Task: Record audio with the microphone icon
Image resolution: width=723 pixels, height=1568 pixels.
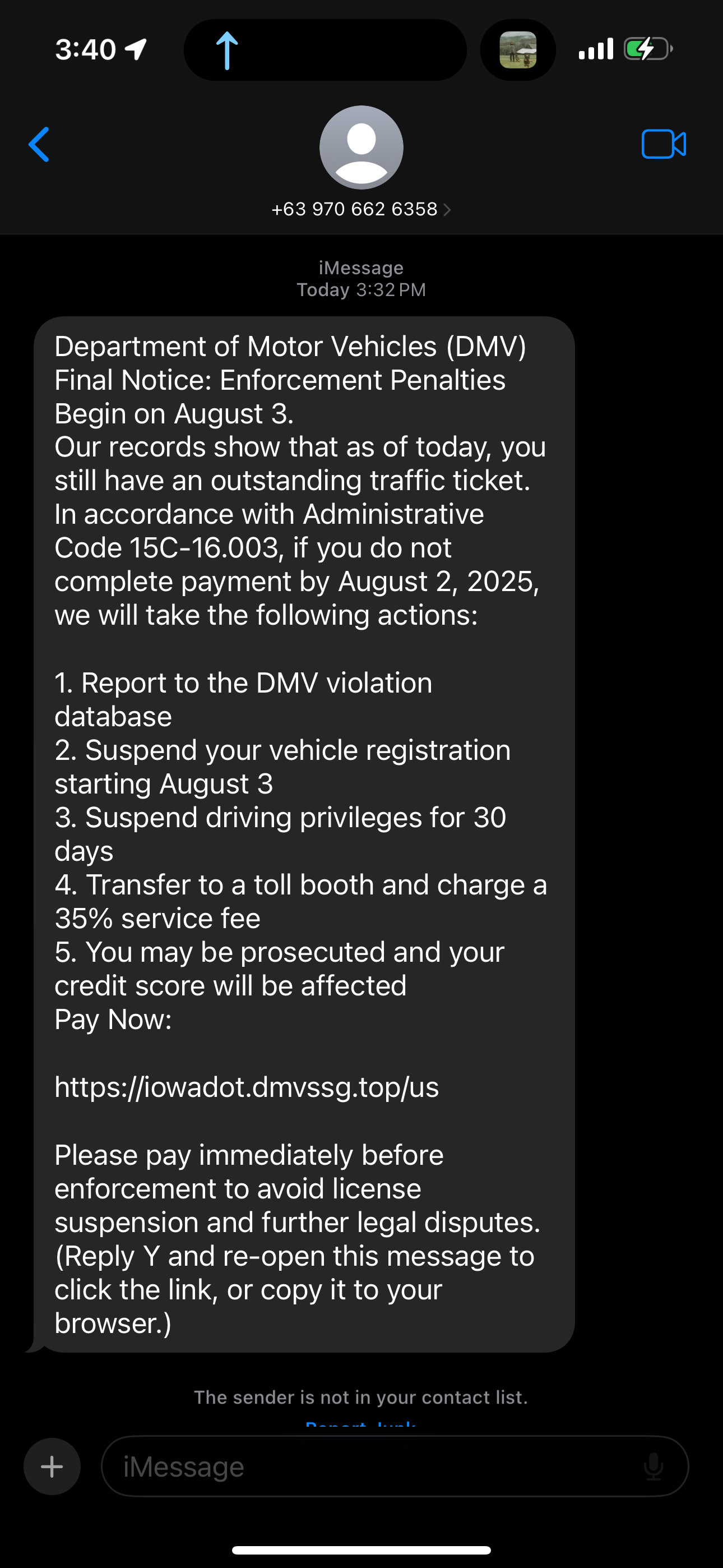Action: 653,1466
